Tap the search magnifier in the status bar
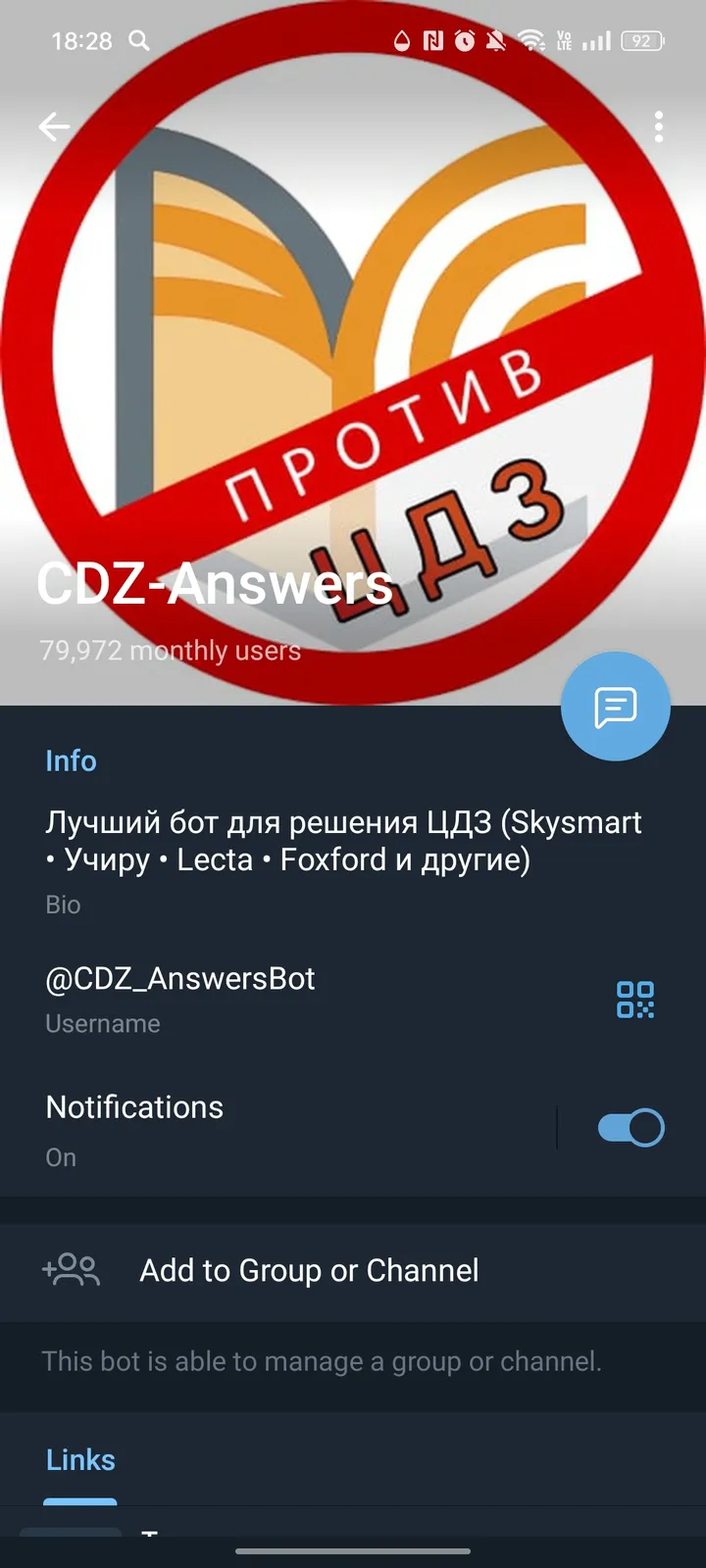Viewport: 706px width, 1568px height. pos(138,41)
